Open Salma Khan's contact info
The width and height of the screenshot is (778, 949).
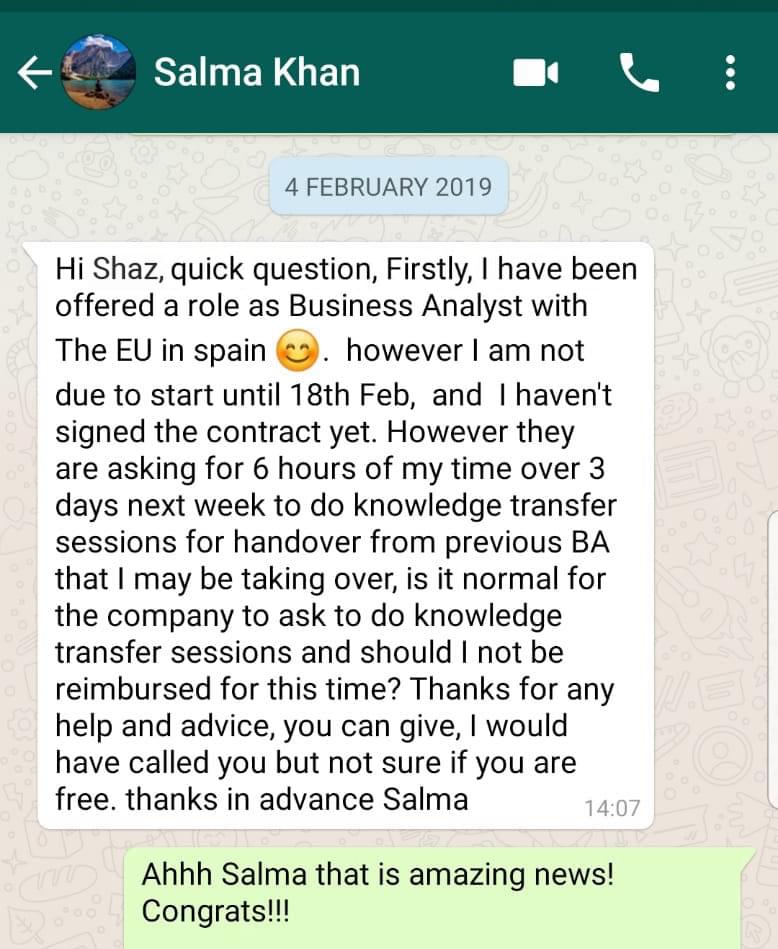click(256, 72)
